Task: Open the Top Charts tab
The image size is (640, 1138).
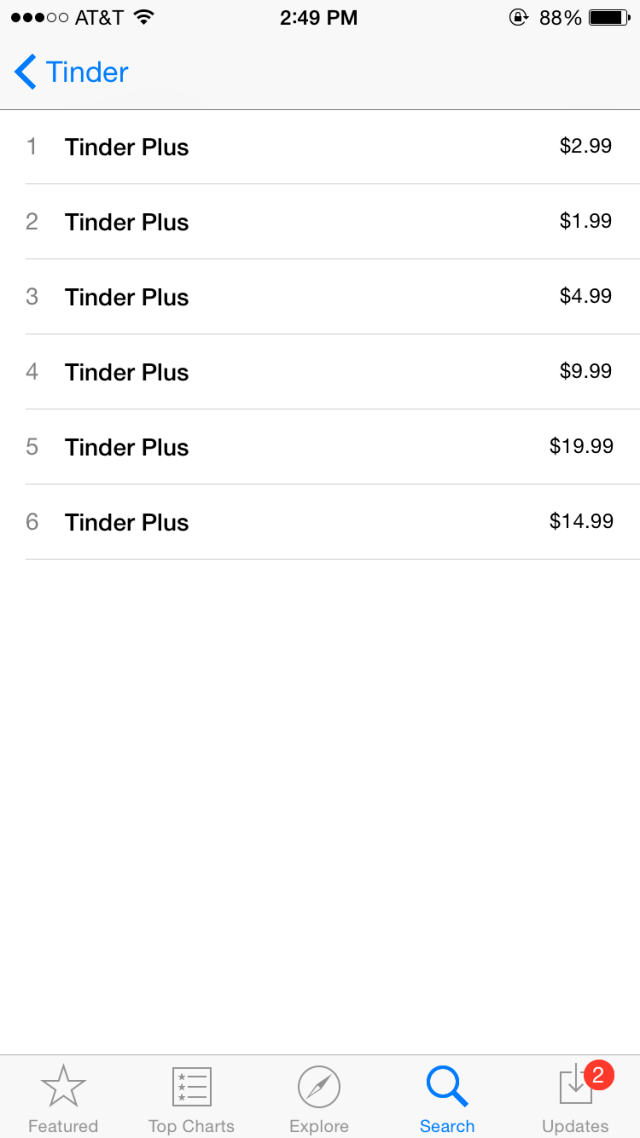Action: [191, 1098]
